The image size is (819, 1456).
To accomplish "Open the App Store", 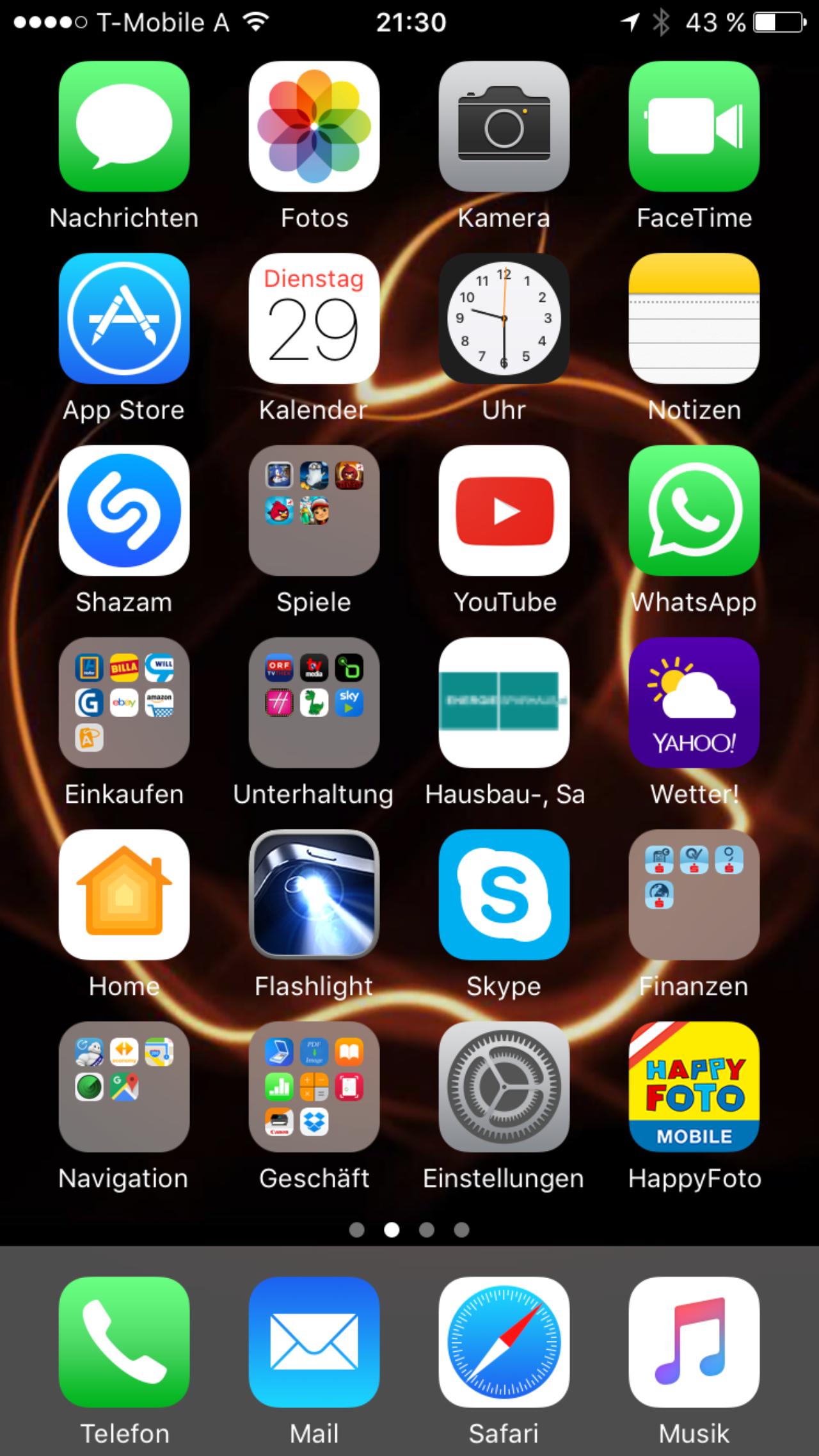I will pos(124,319).
